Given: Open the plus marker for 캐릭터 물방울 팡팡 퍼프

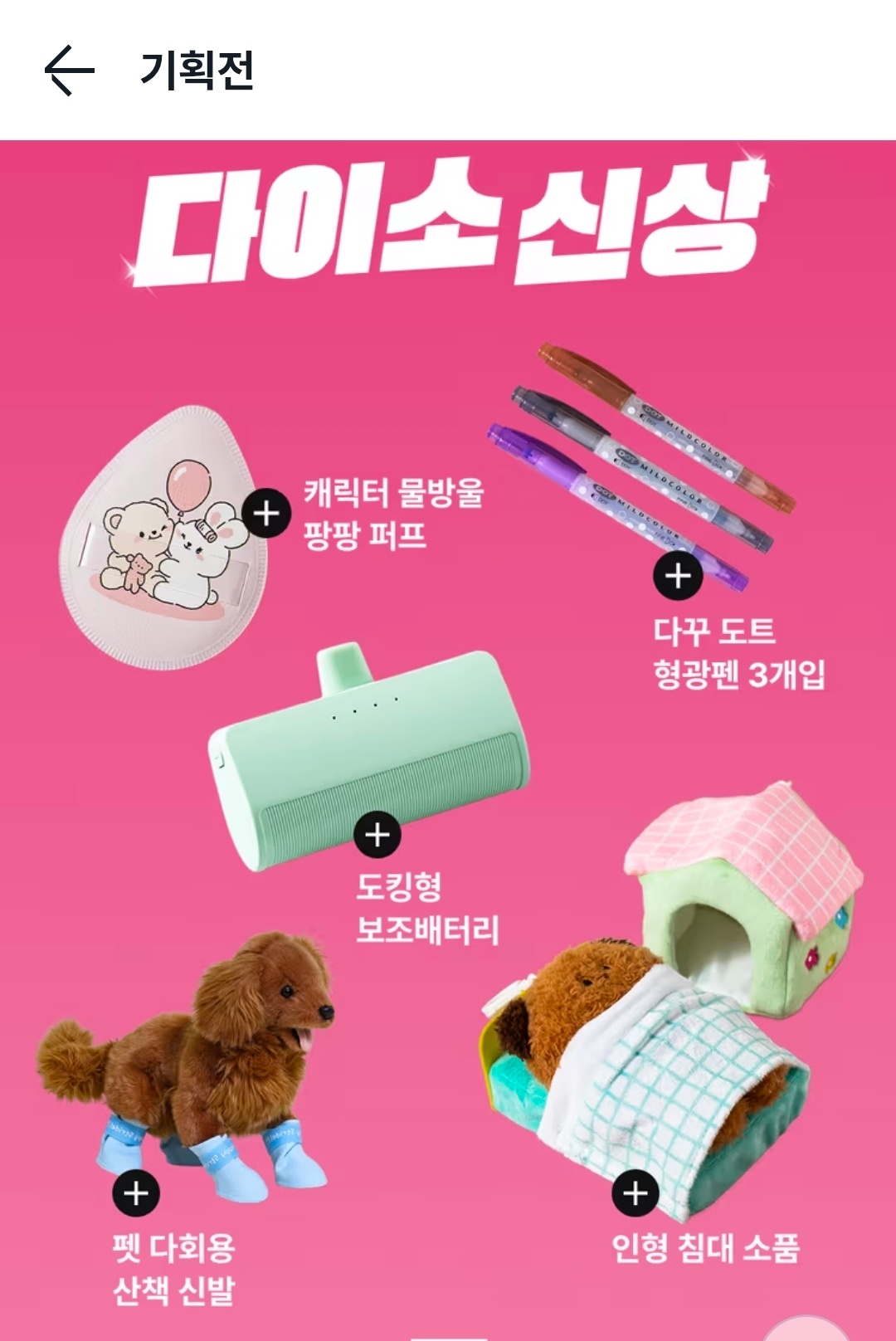Looking at the screenshot, I should coord(266,514).
